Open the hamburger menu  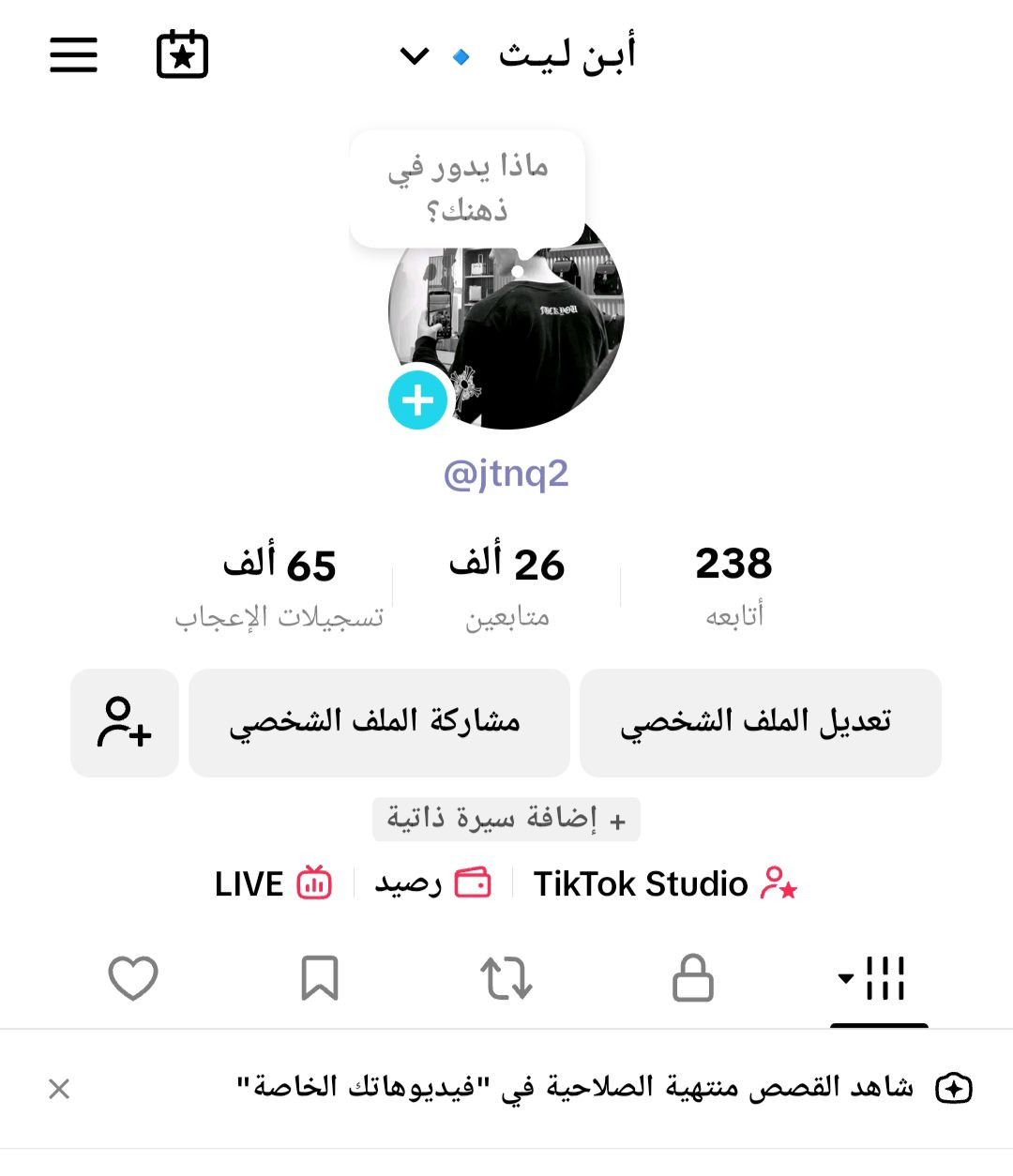(73, 54)
